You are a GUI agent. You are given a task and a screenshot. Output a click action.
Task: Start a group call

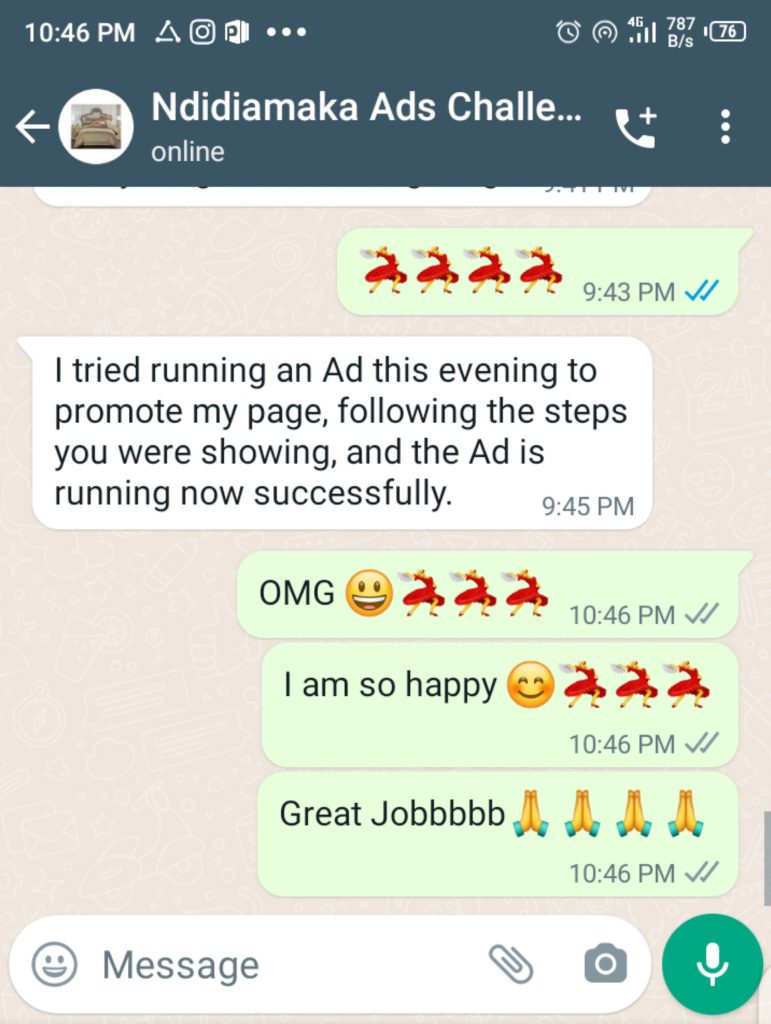(635, 128)
